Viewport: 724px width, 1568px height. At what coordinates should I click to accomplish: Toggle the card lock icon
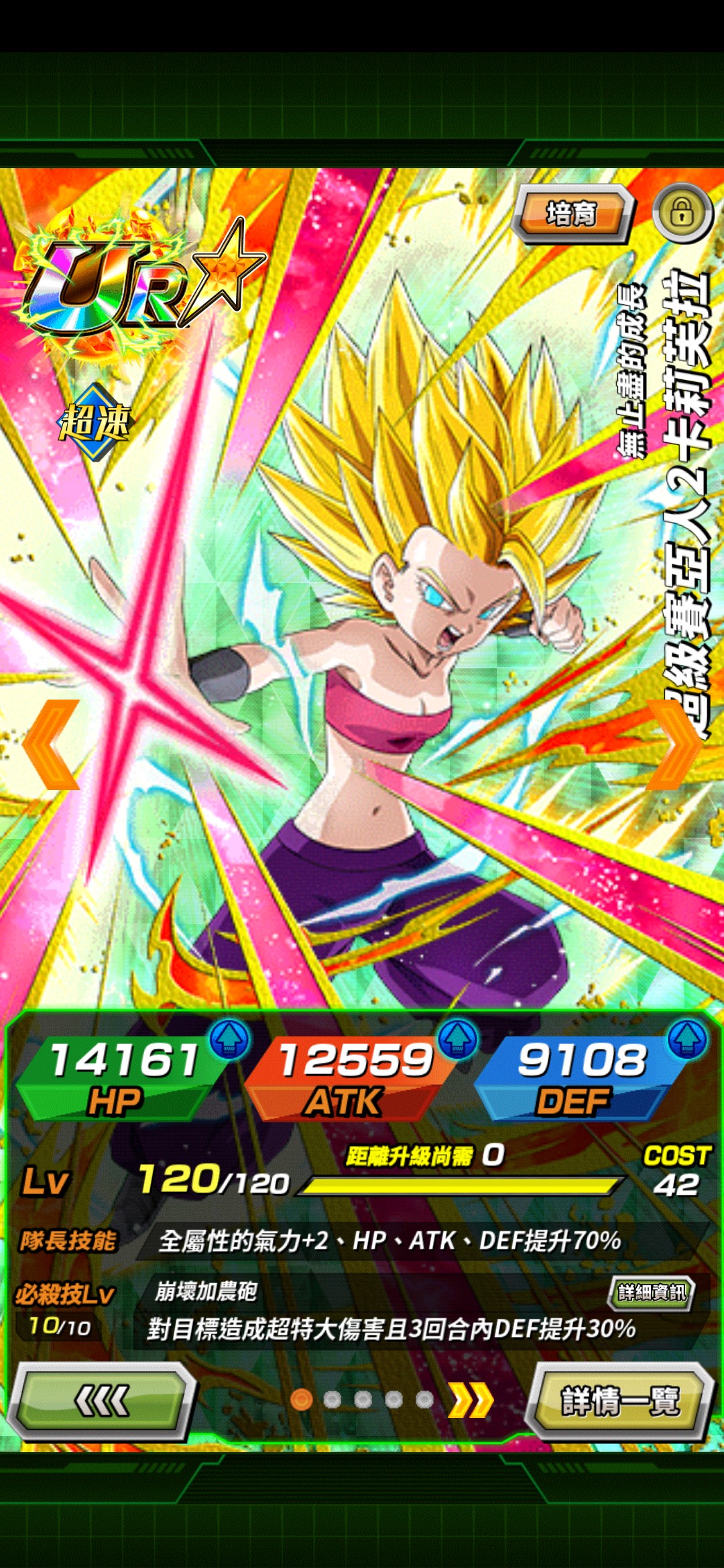click(x=682, y=213)
